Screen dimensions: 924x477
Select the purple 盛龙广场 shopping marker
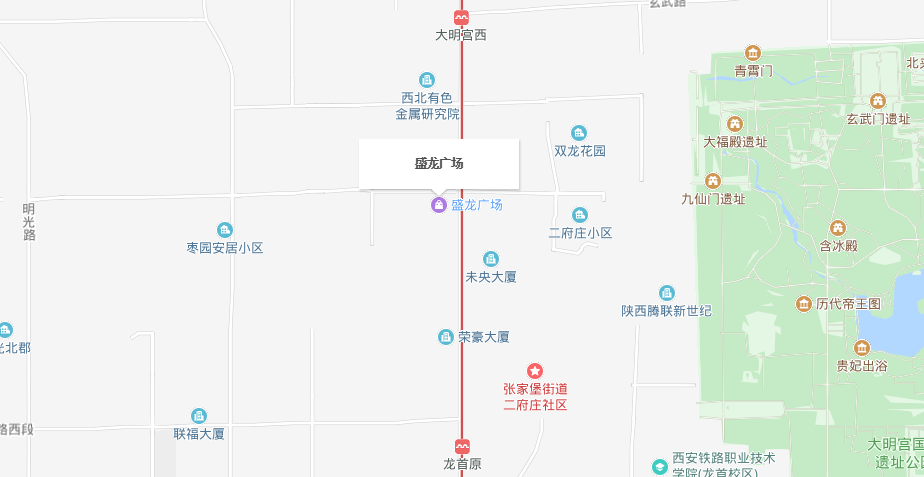438,205
